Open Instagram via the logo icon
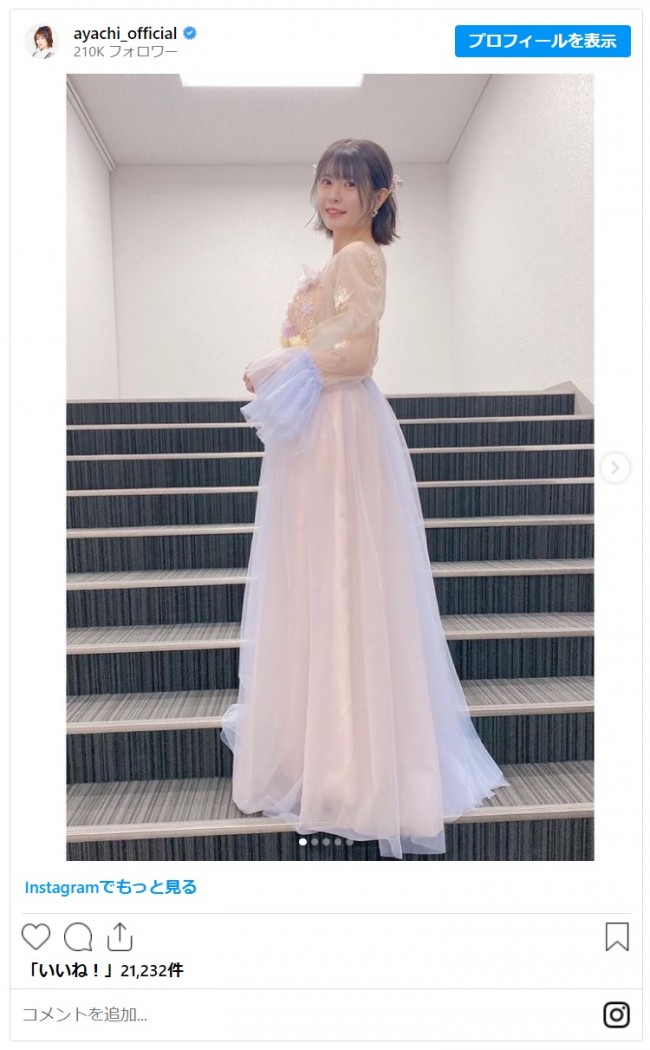650x1050 pixels. (x=616, y=1014)
